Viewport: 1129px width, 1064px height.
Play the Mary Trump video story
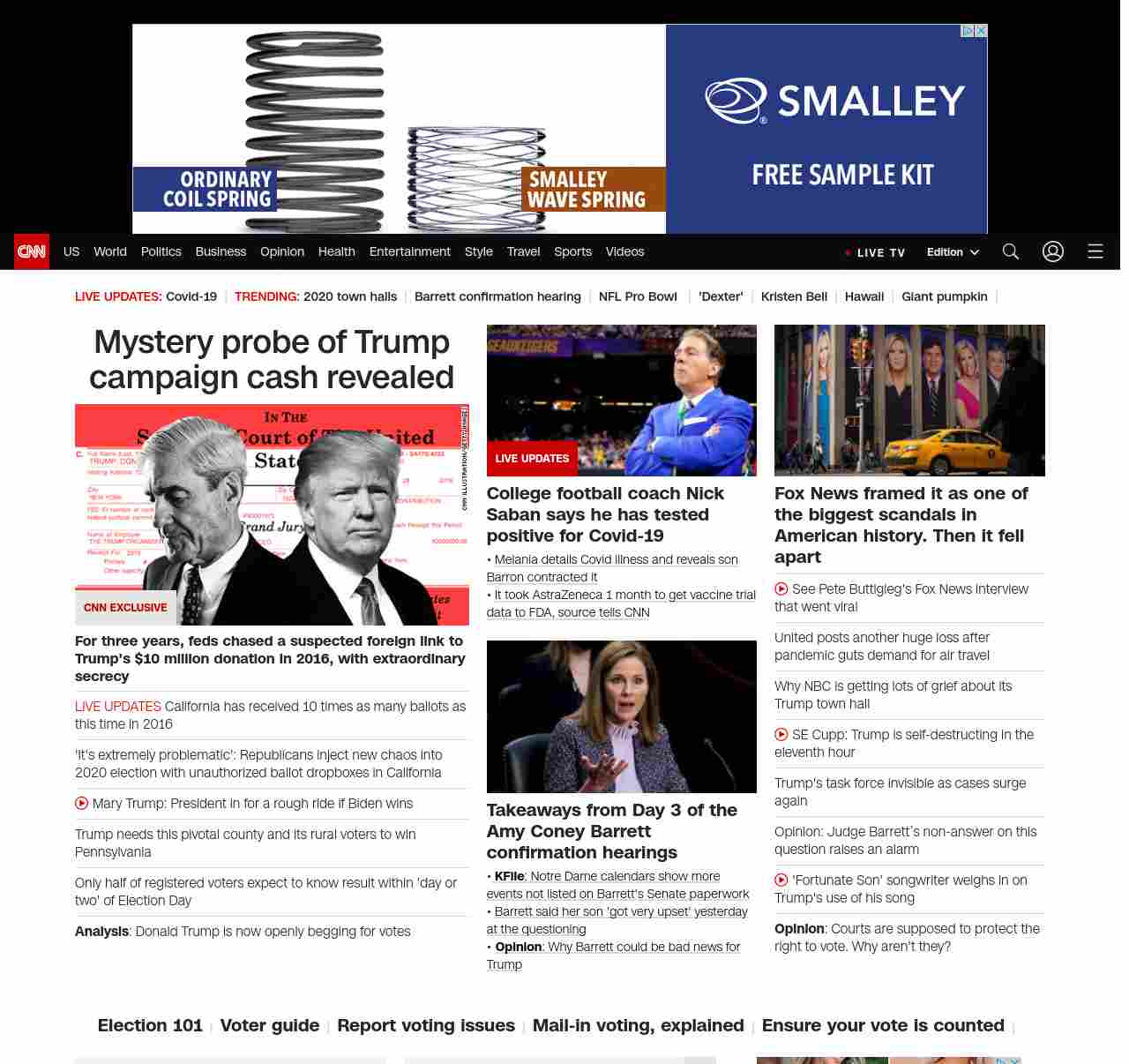pos(252,804)
